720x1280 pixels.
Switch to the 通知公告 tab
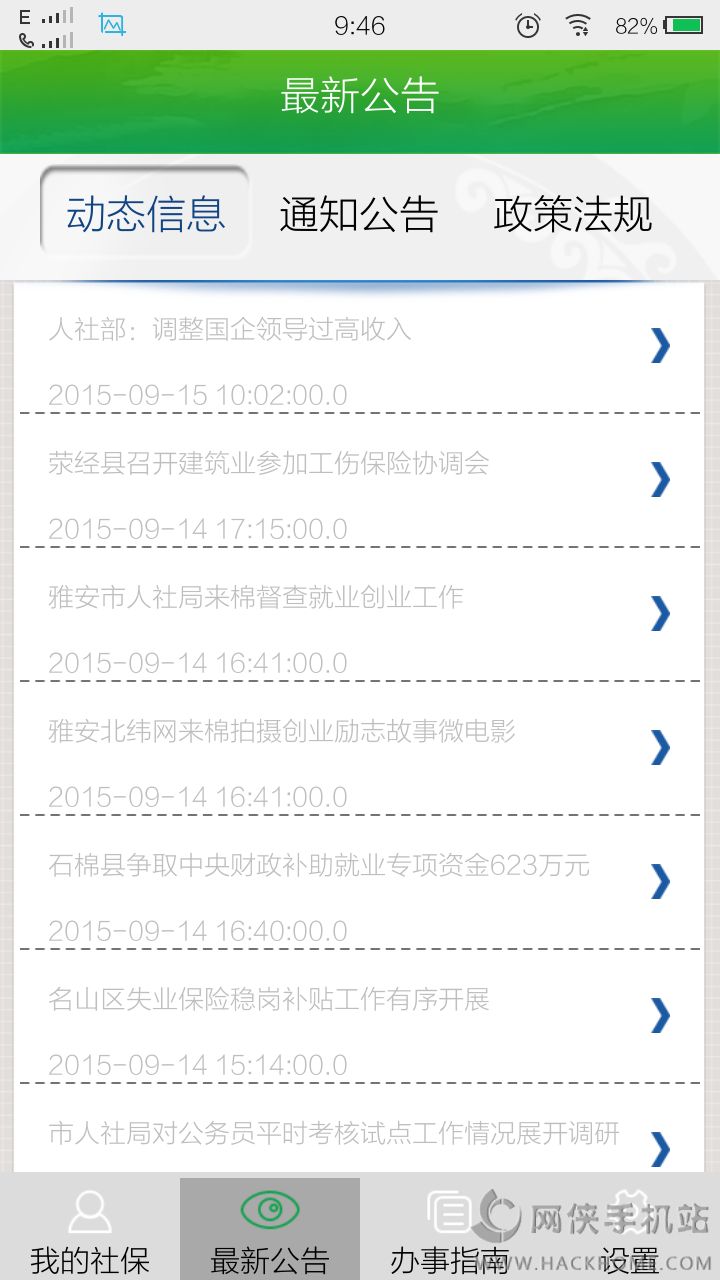[x=358, y=214]
